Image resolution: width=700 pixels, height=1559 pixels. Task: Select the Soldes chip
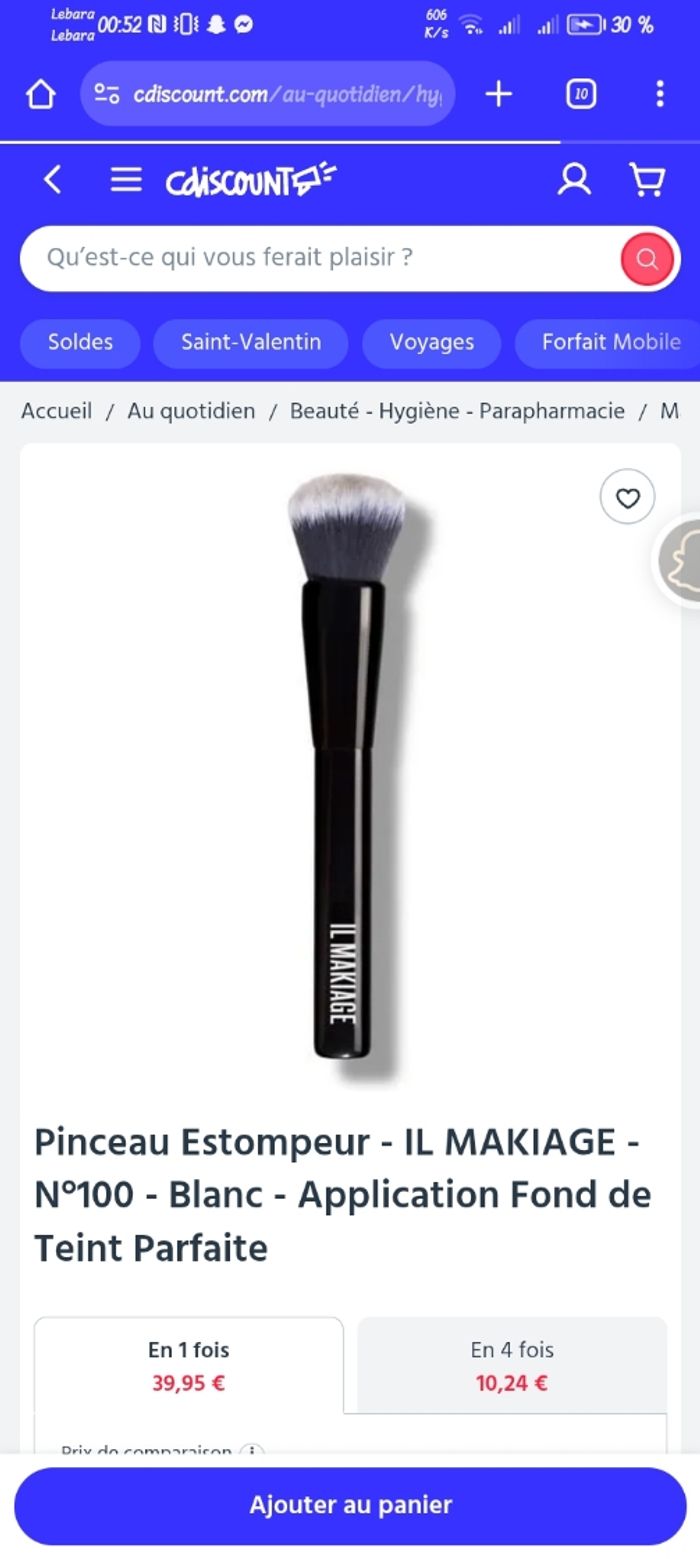(80, 342)
